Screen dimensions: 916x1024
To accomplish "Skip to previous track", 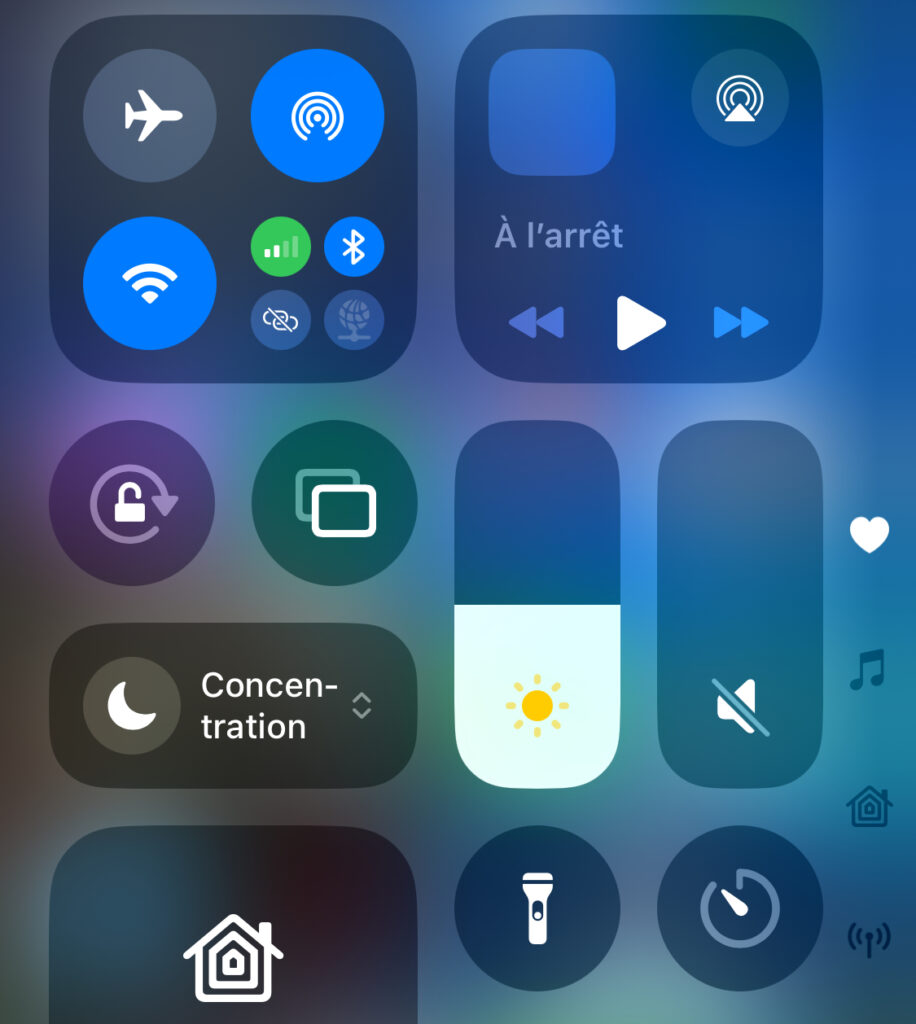I will (x=537, y=323).
